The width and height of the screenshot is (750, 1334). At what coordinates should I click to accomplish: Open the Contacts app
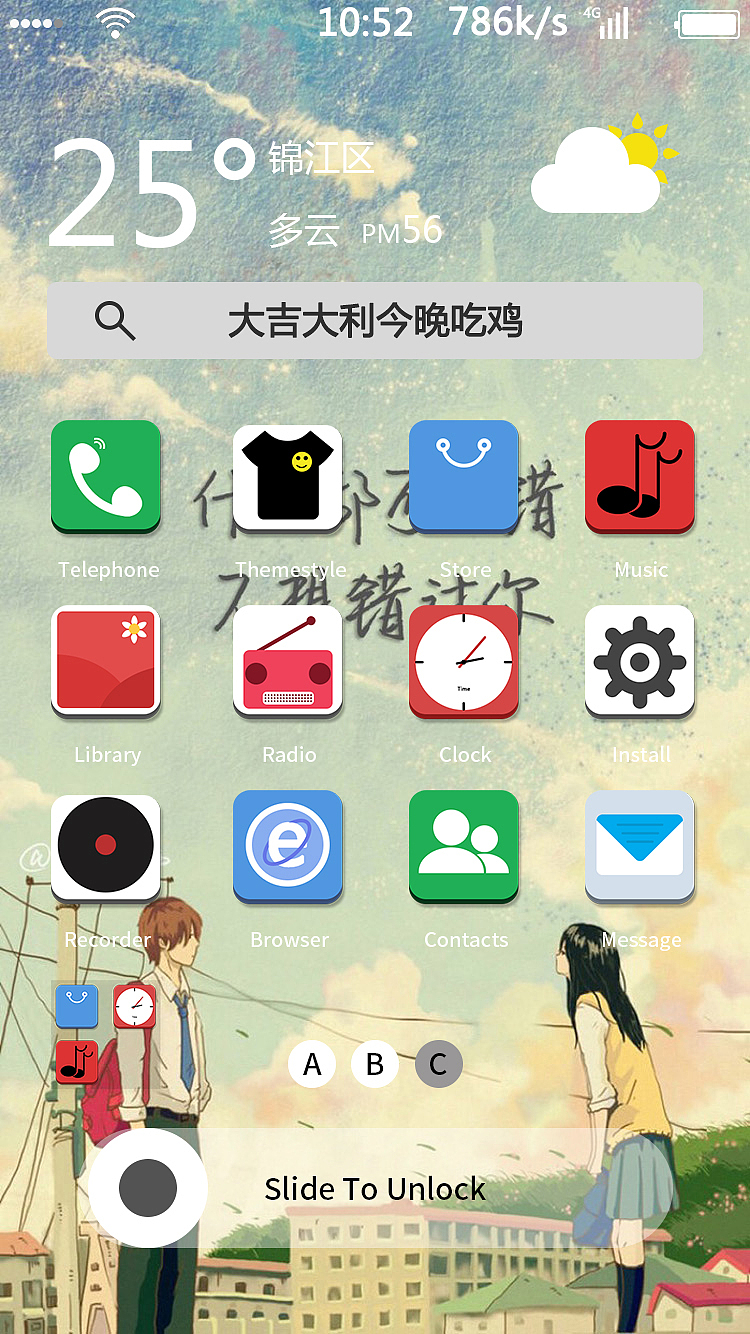464,847
